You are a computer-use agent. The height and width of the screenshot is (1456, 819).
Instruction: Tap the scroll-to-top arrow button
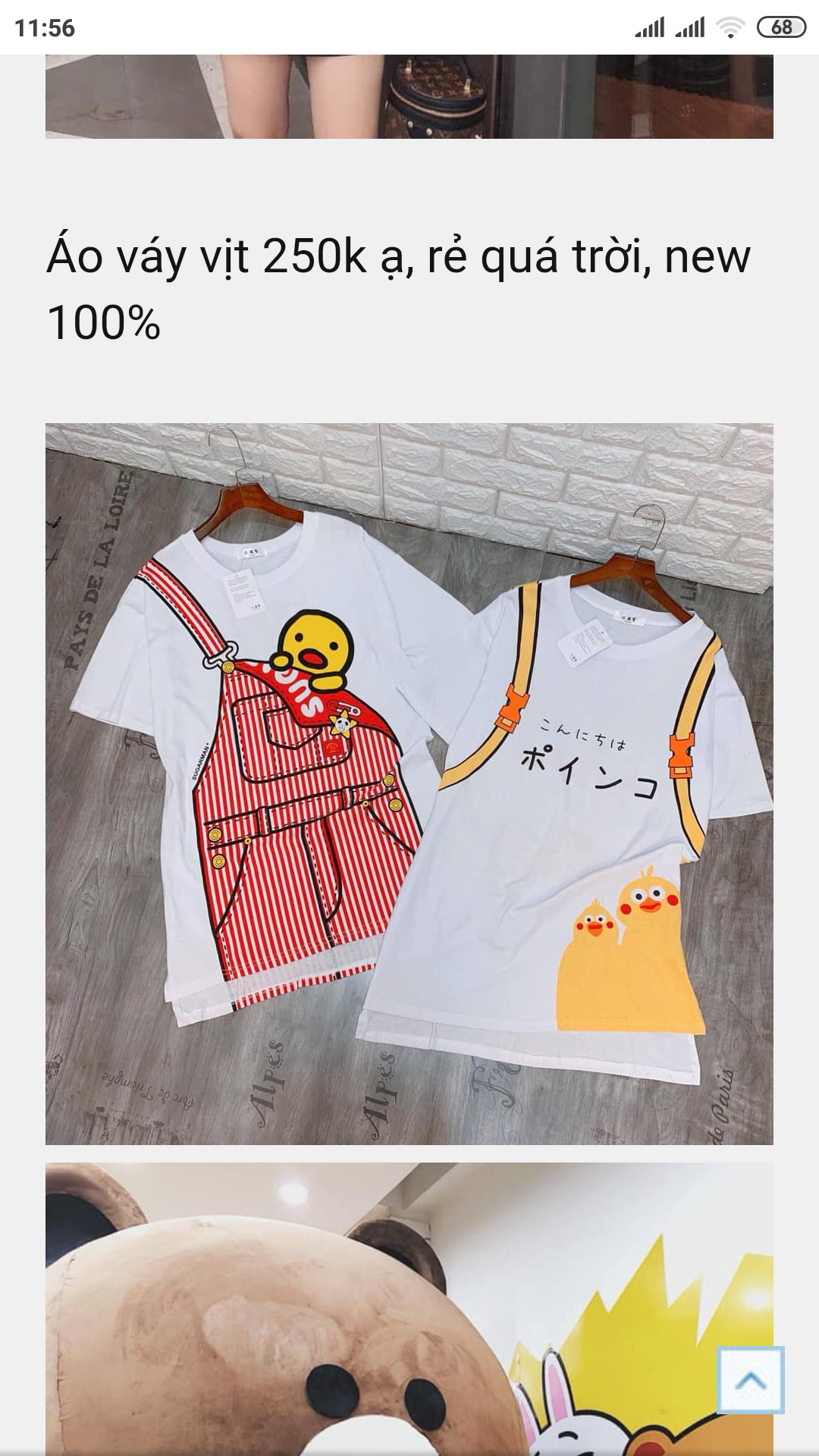(751, 1380)
